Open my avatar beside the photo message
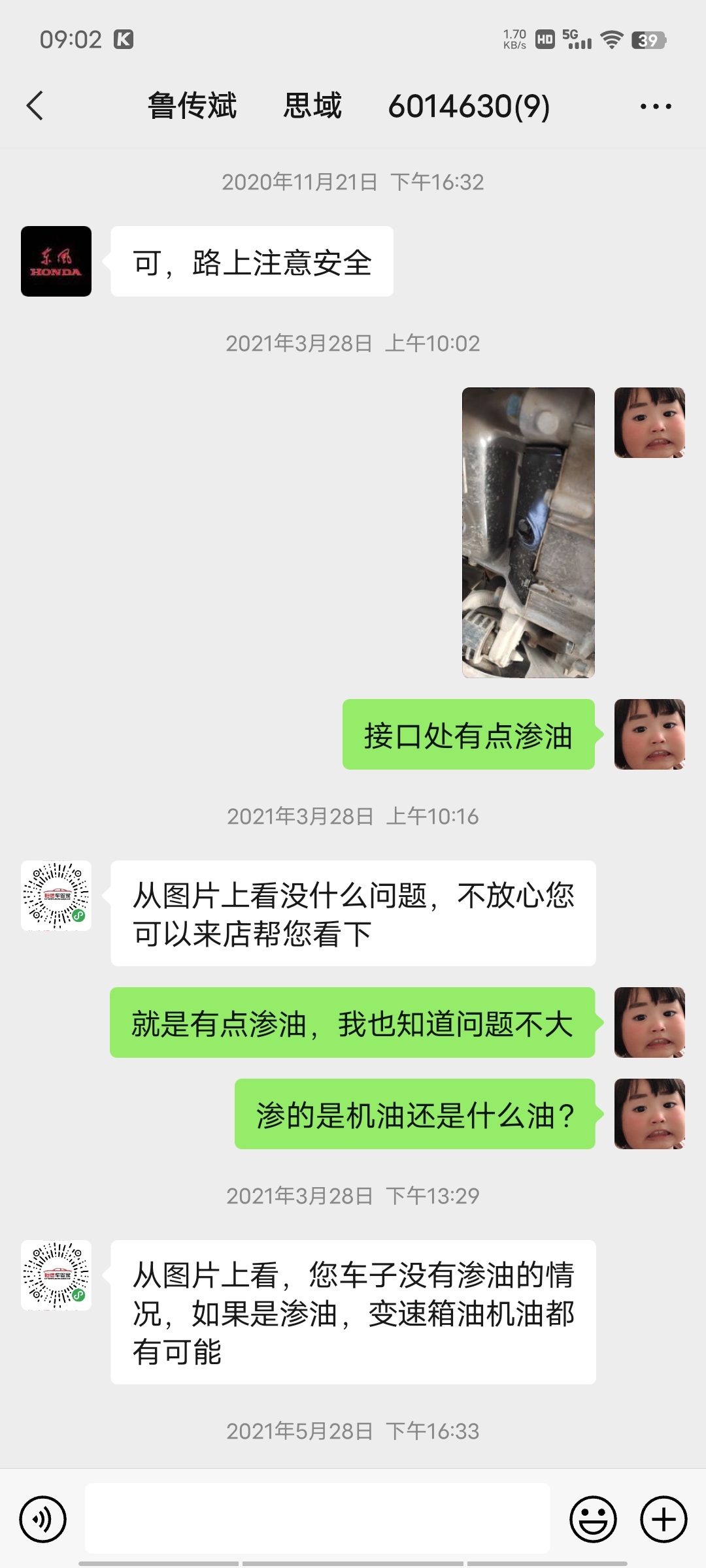Viewport: 706px width, 1568px height. click(649, 423)
